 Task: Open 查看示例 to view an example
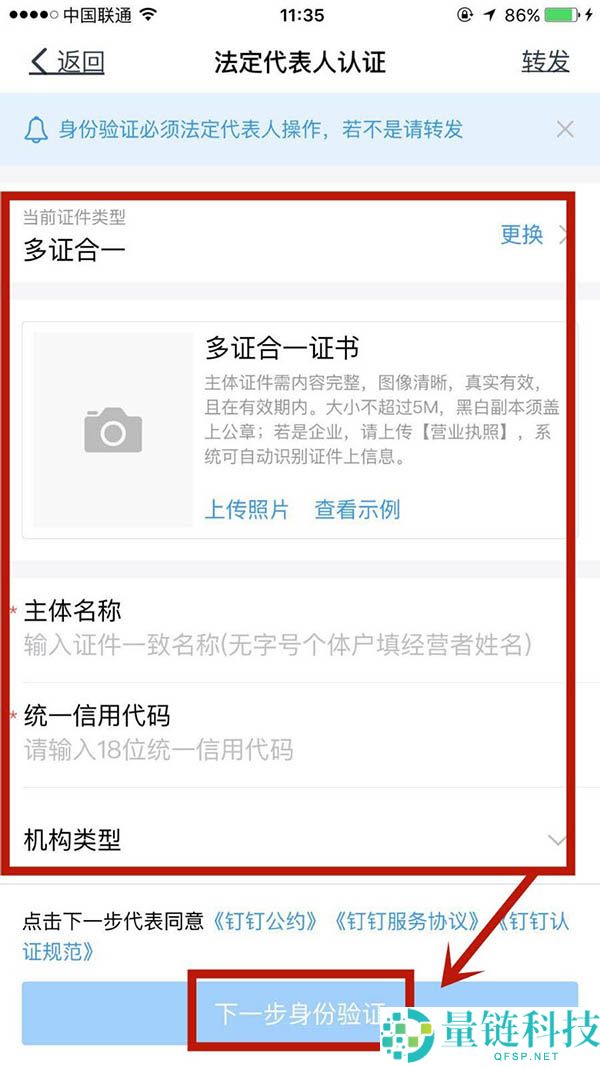click(x=357, y=509)
